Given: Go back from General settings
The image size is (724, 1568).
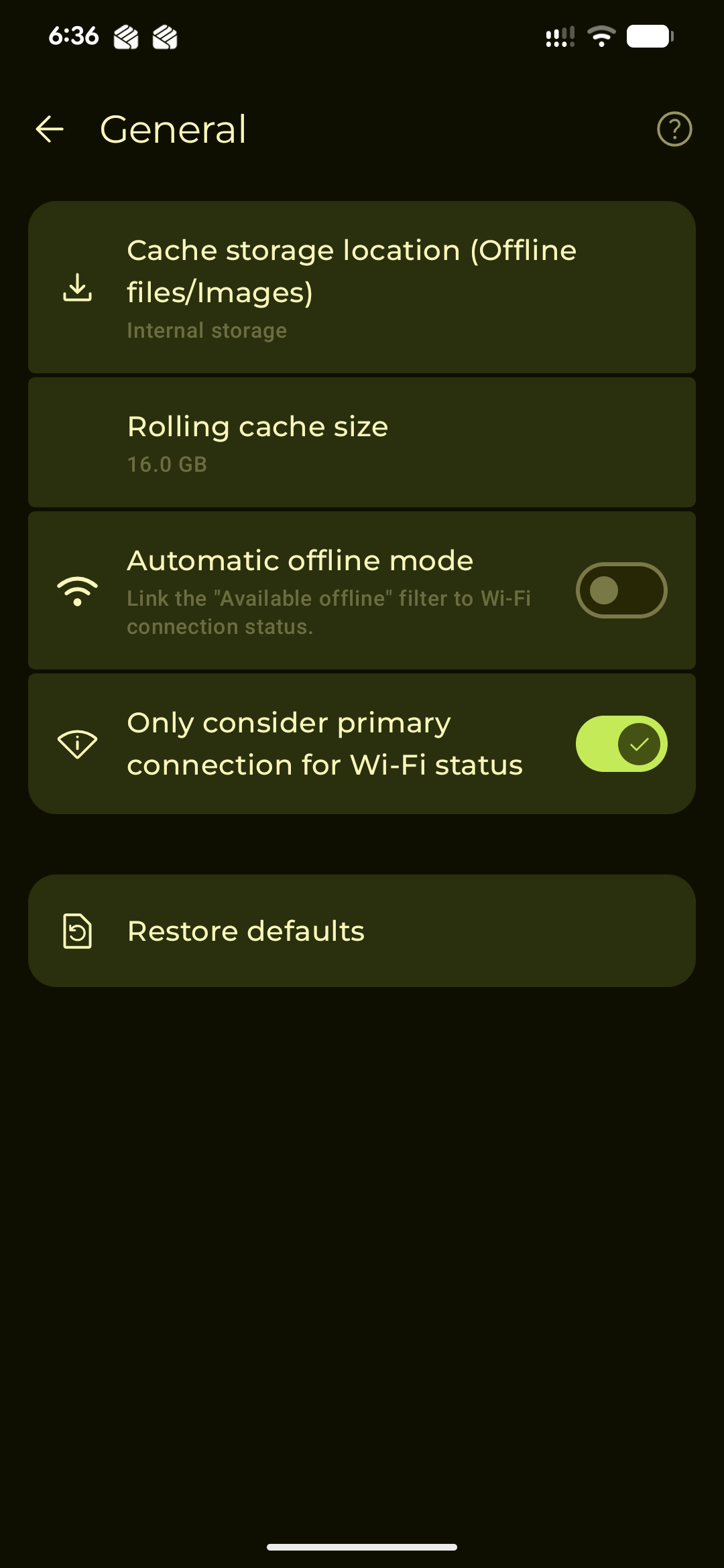Looking at the screenshot, I should point(50,129).
